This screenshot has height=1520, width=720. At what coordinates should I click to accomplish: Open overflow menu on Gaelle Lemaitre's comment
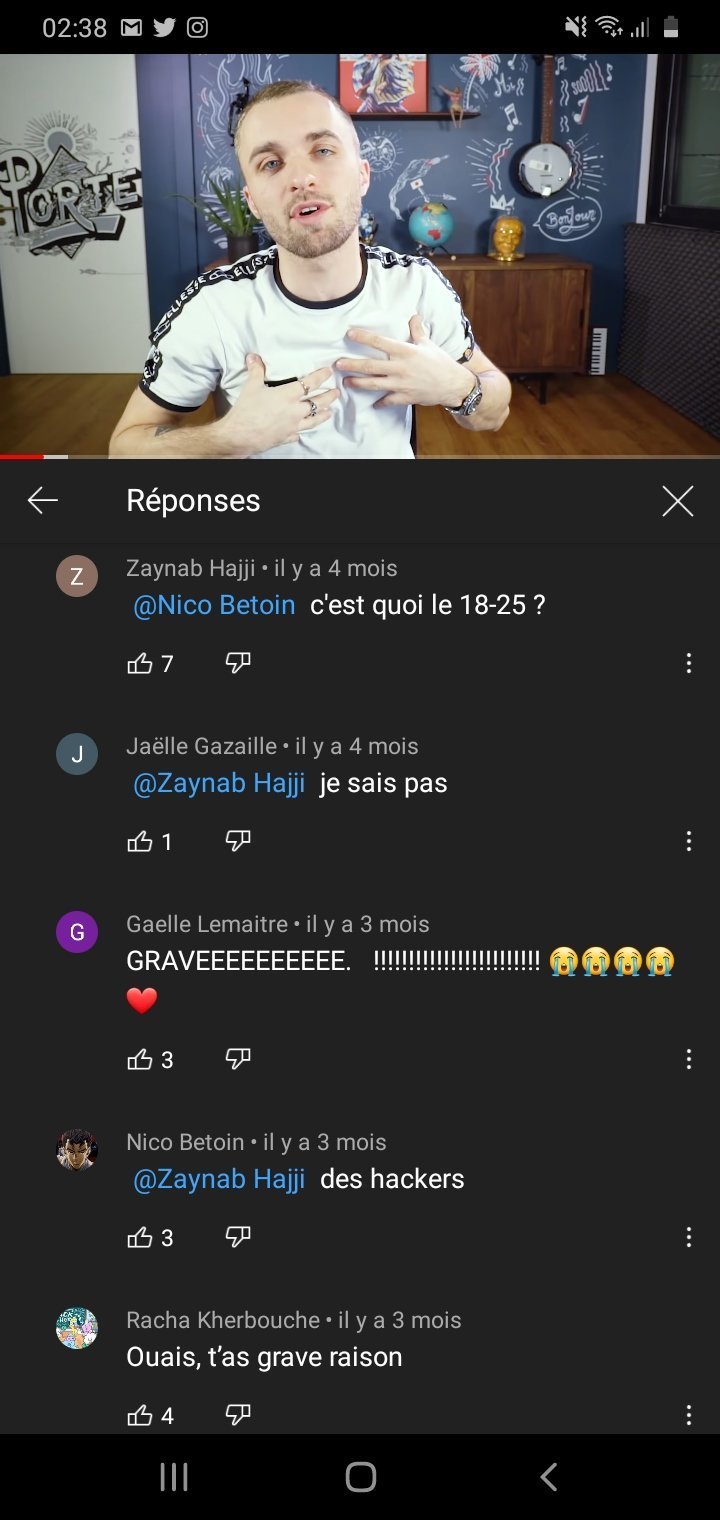pos(688,1060)
